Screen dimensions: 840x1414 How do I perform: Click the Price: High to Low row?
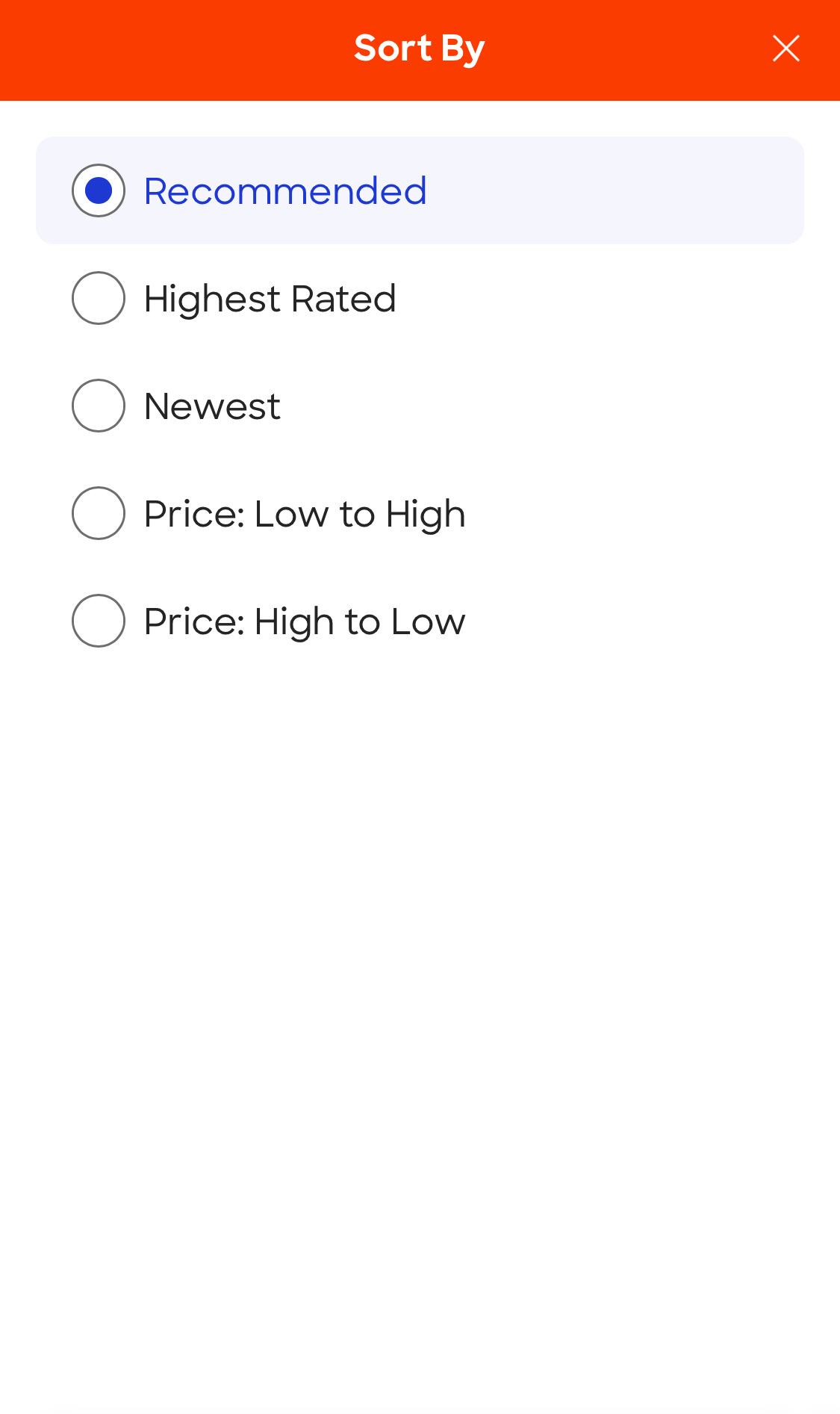420,621
